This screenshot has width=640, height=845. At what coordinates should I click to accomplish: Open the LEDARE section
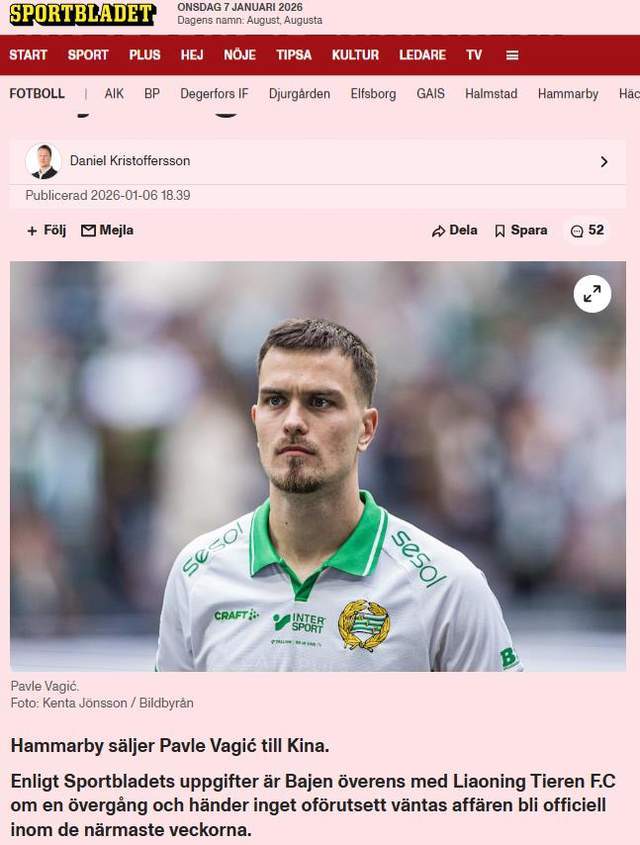click(x=422, y=55)
